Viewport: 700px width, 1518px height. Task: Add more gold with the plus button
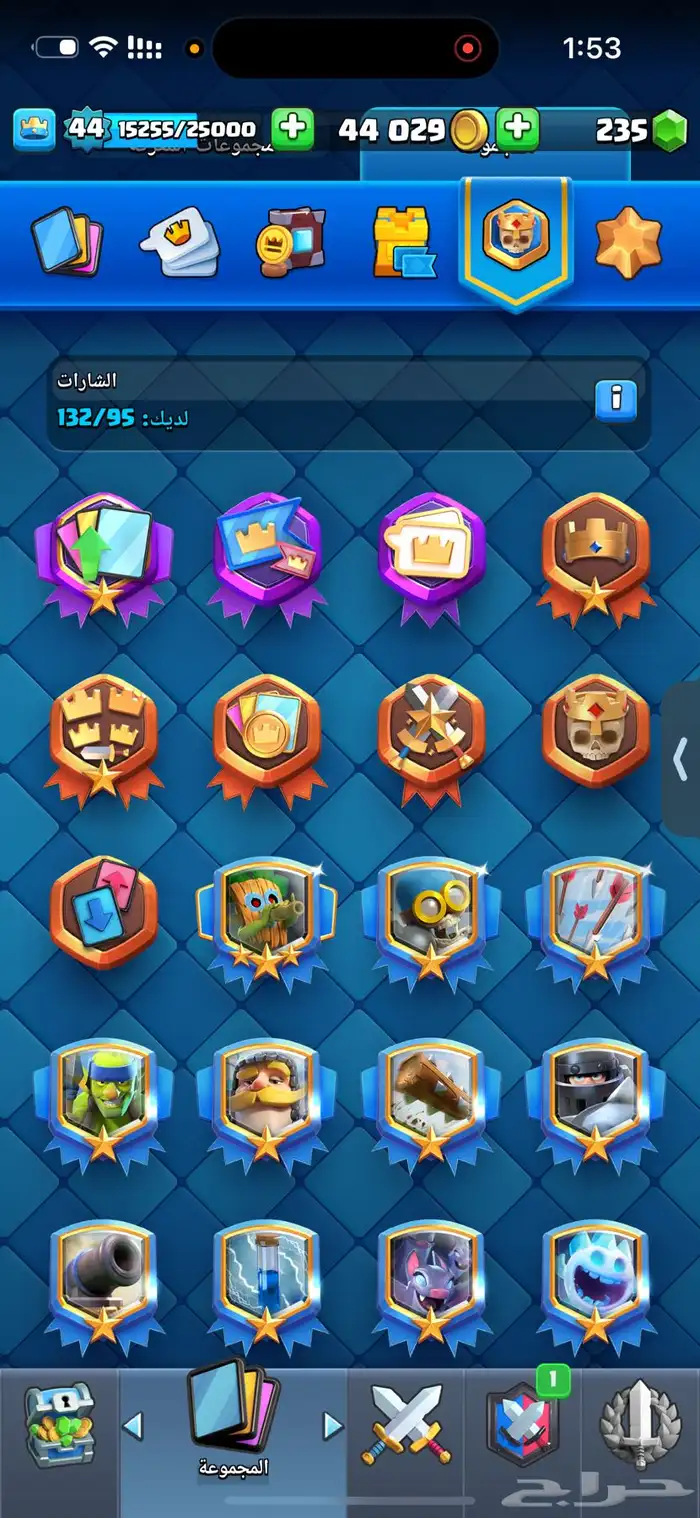(517, 129)
